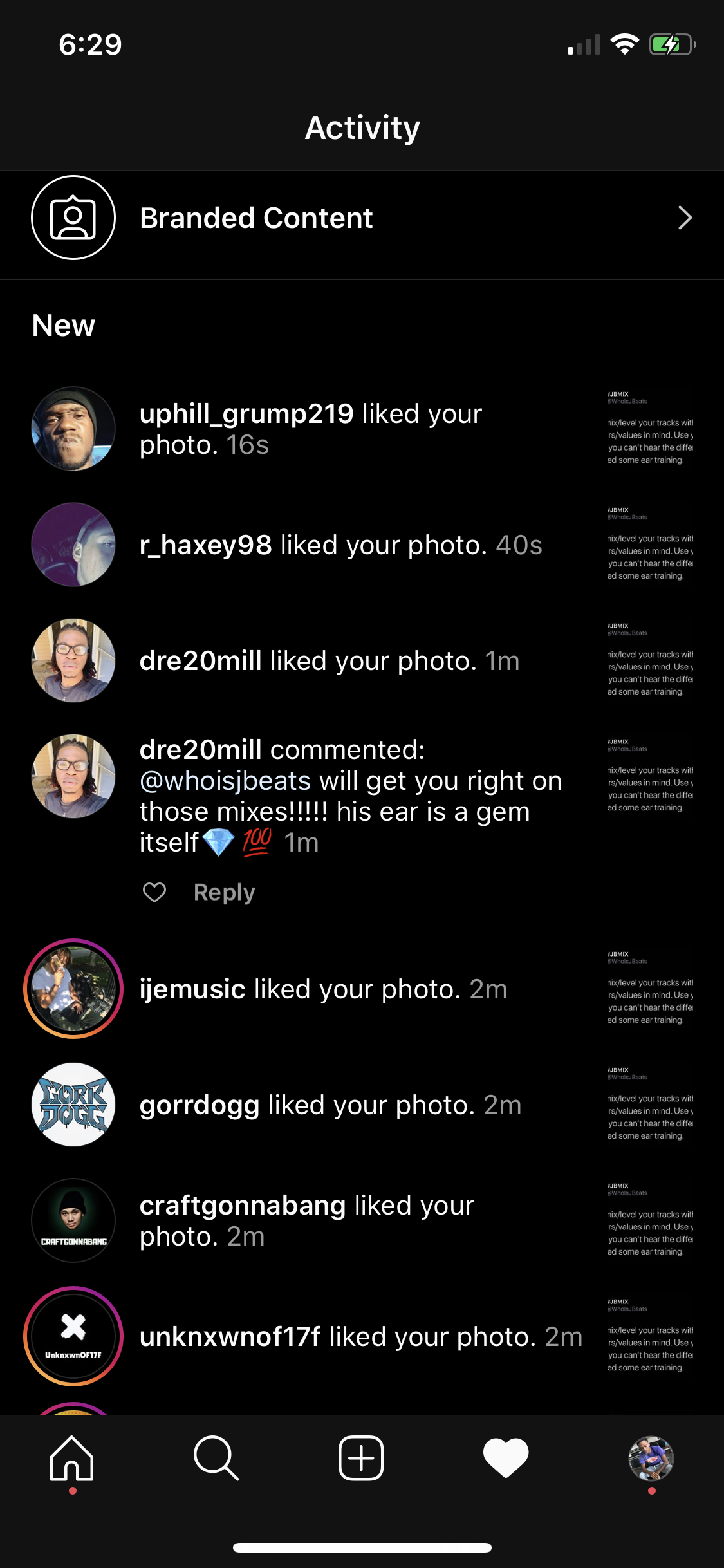Create a new post
Viewport: 724px width, 1568px height.
361,1459
